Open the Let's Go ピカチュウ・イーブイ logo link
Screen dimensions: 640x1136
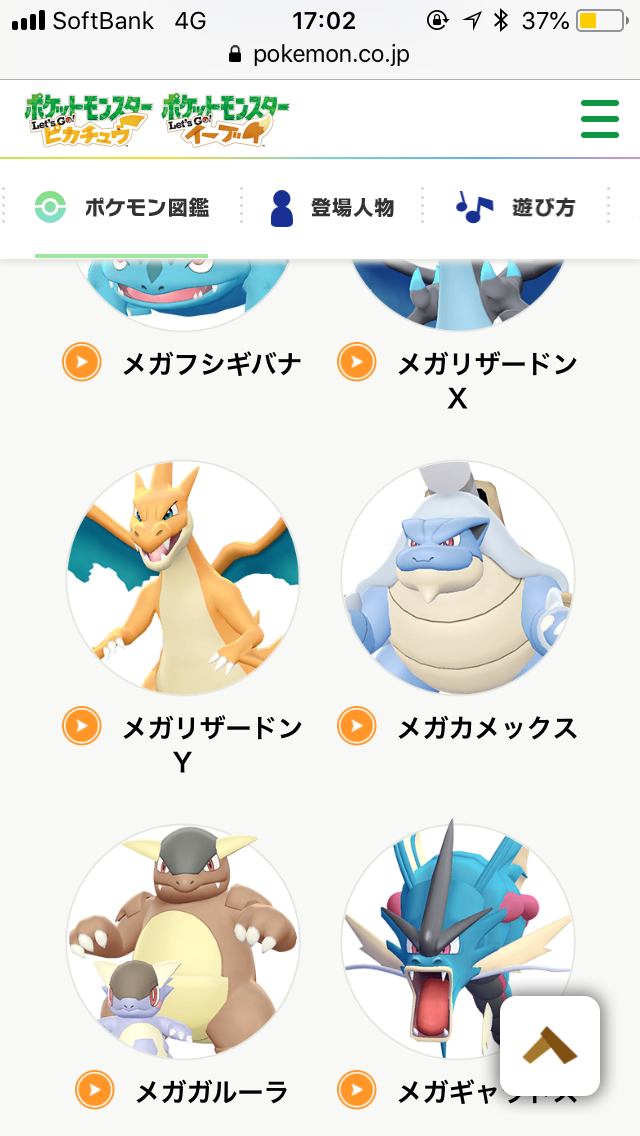pyautogui.click(x=157, y=119)
